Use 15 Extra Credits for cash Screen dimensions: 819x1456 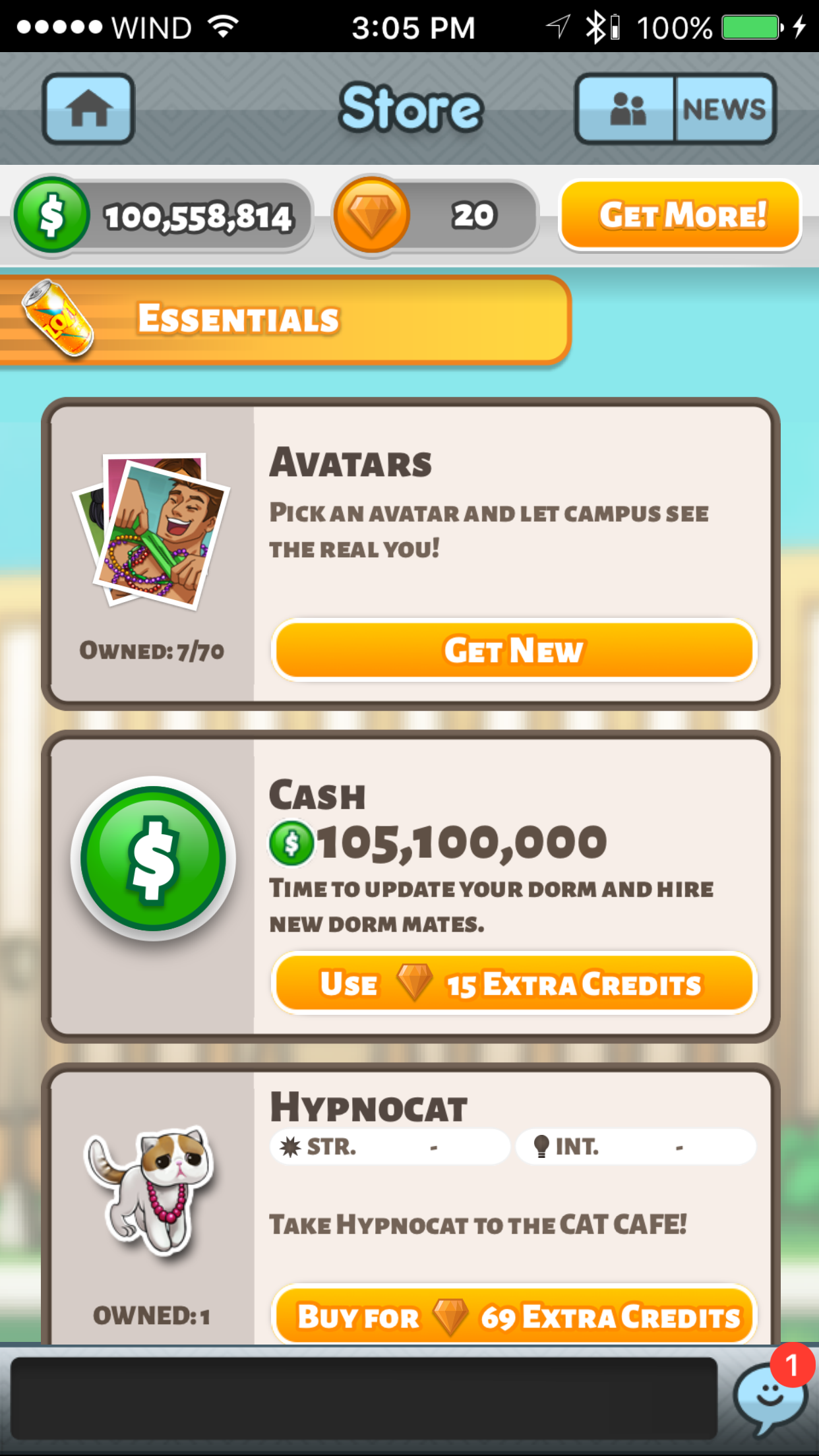pos(514,983)
